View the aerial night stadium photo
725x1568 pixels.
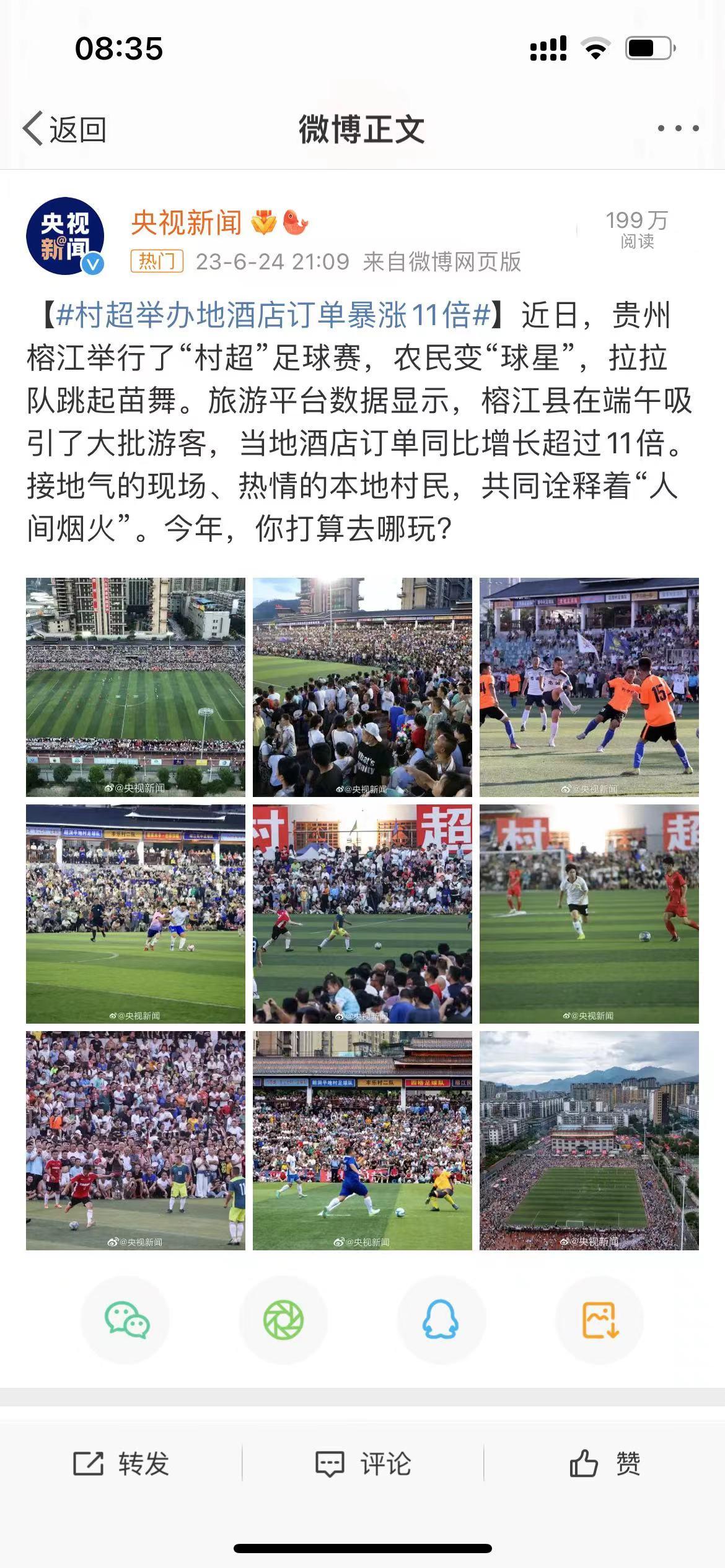click(x=136, y=687)
